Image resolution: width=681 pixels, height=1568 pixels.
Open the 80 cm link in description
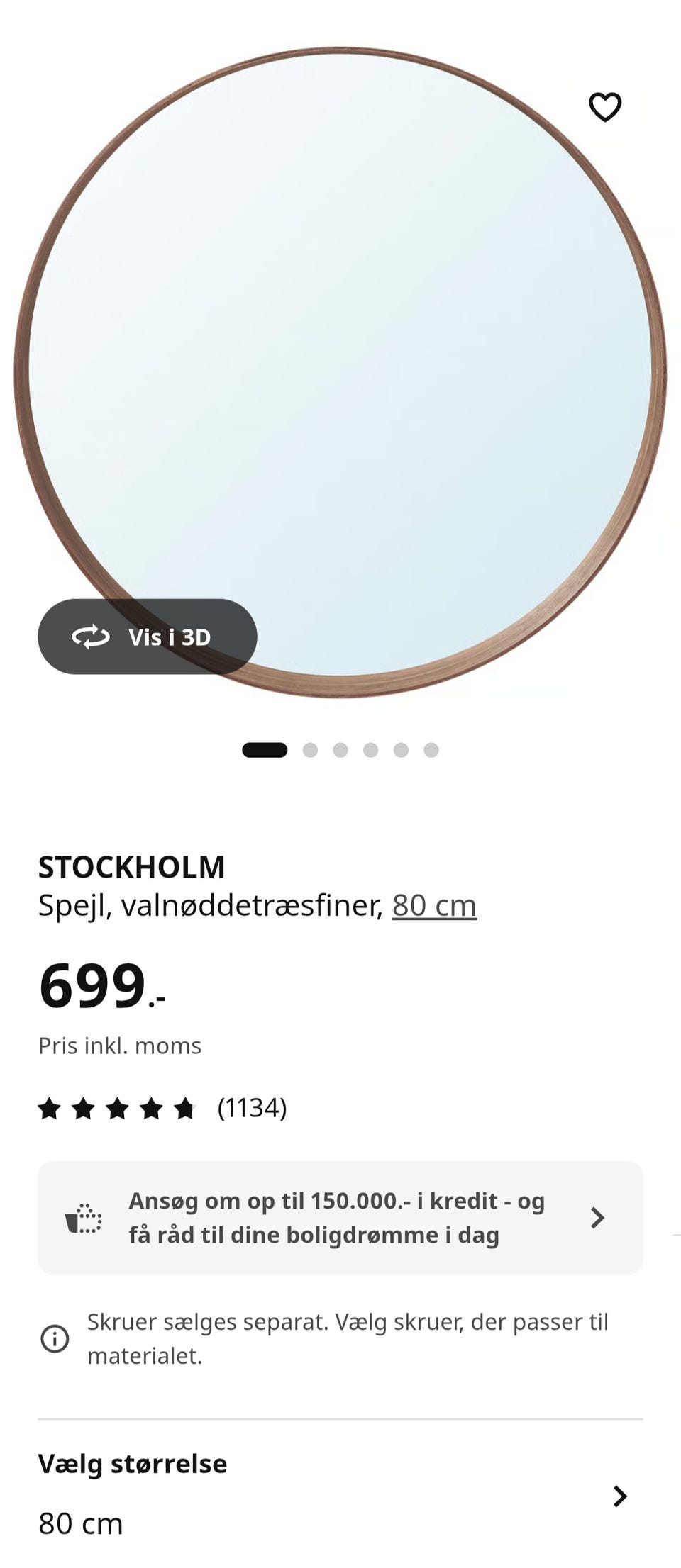click(x=433, y=905)
